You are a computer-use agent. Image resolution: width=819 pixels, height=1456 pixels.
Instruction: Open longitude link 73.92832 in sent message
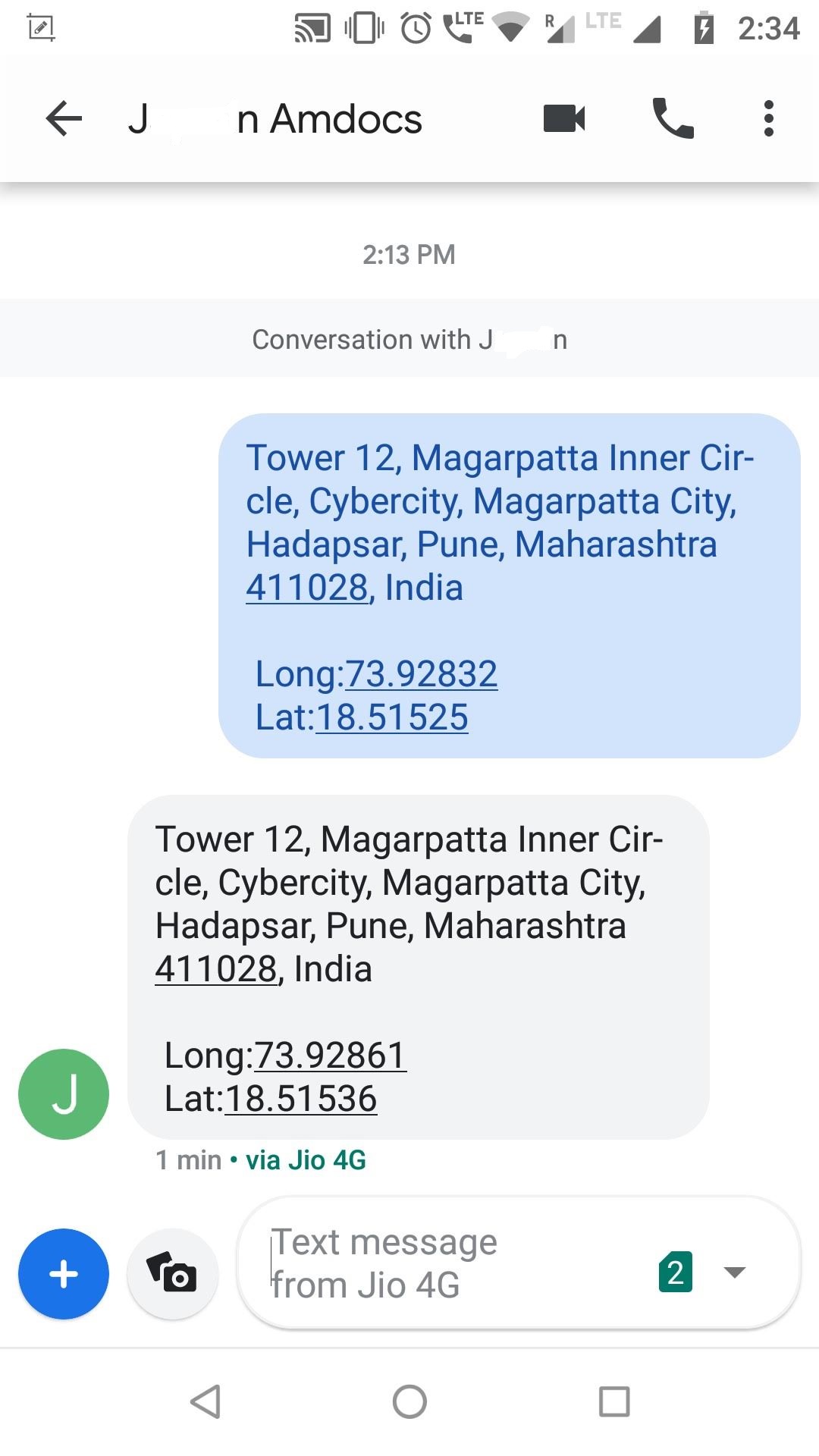coord(422,673)
